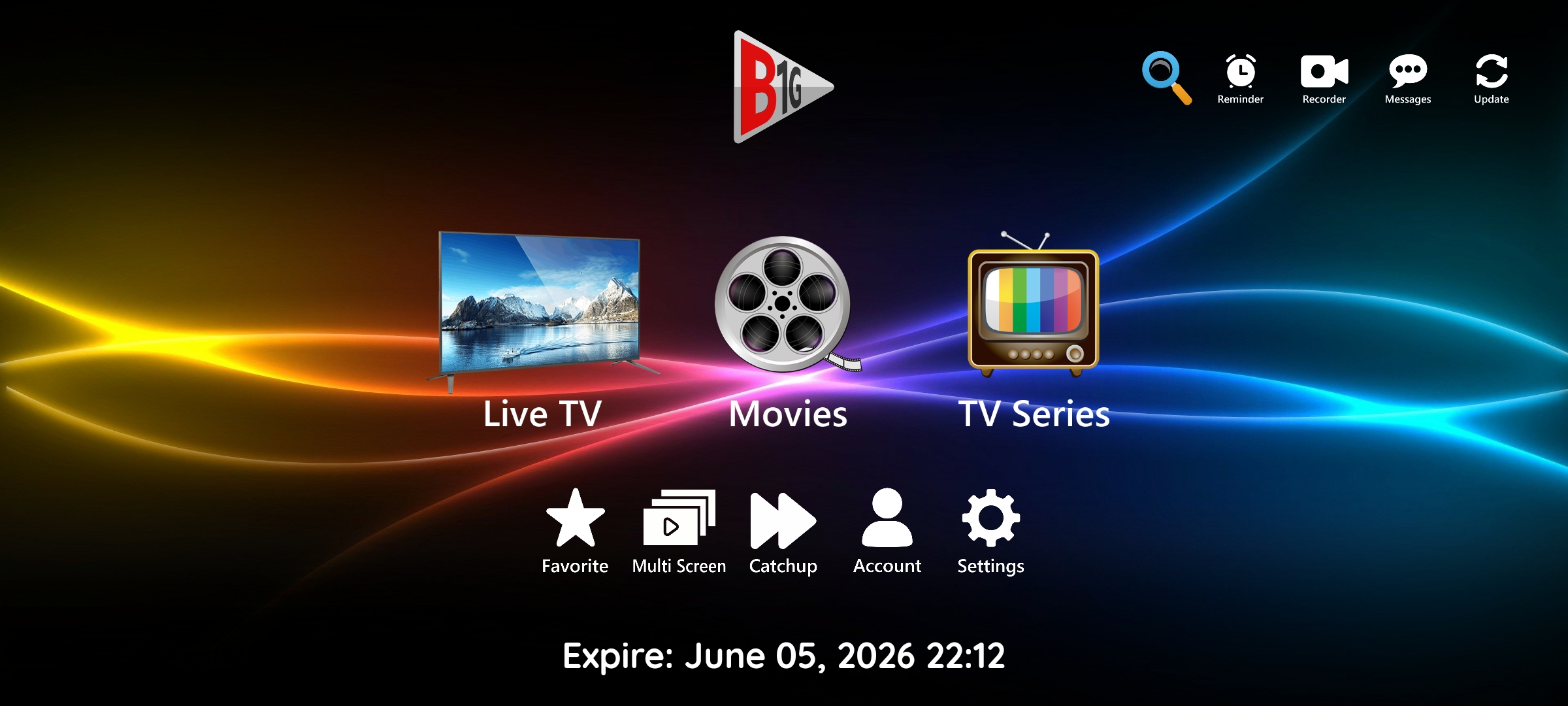Tap the Update refresh icon
Viewport: 1568px width, 706px height.
tap(1491, 77)
